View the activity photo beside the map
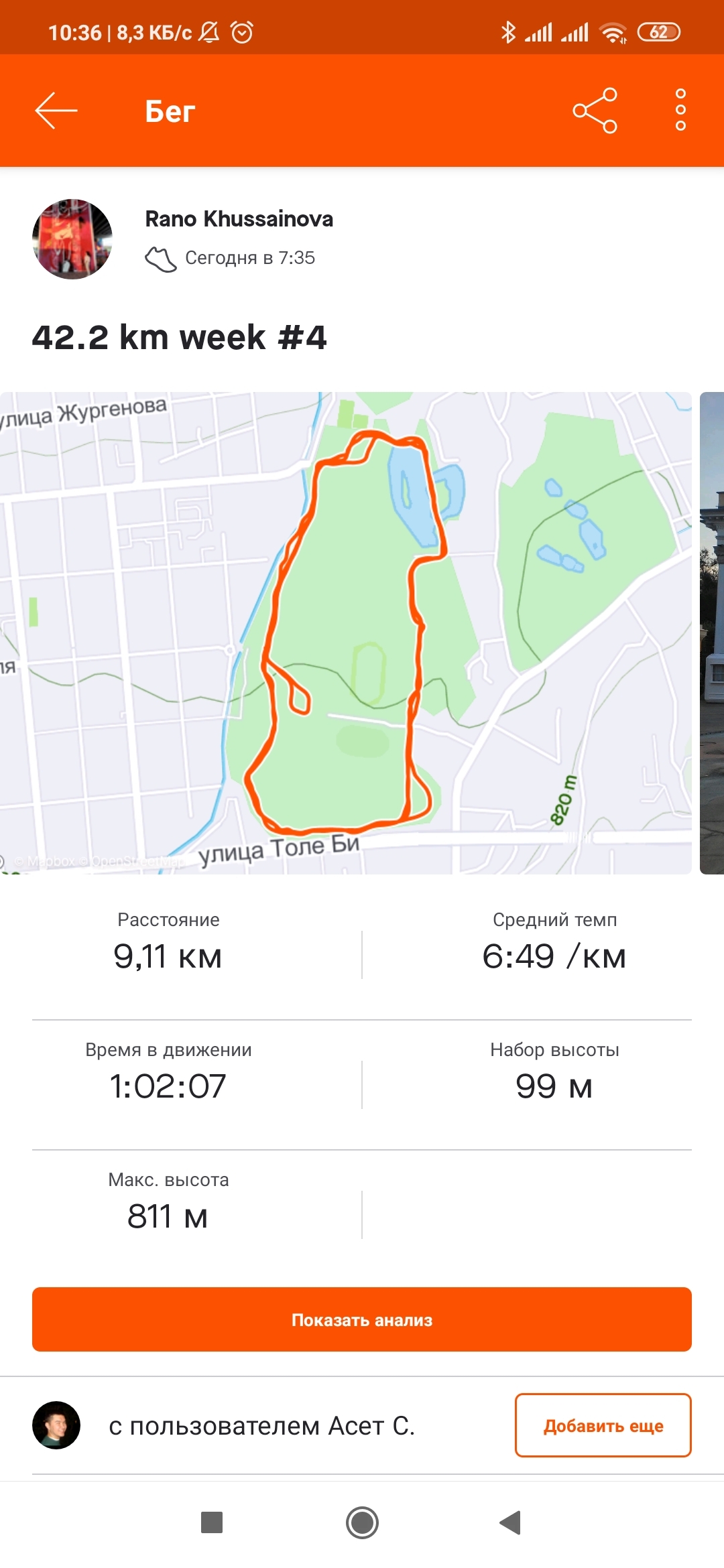The image size is (724, 1568). (712, 633)
